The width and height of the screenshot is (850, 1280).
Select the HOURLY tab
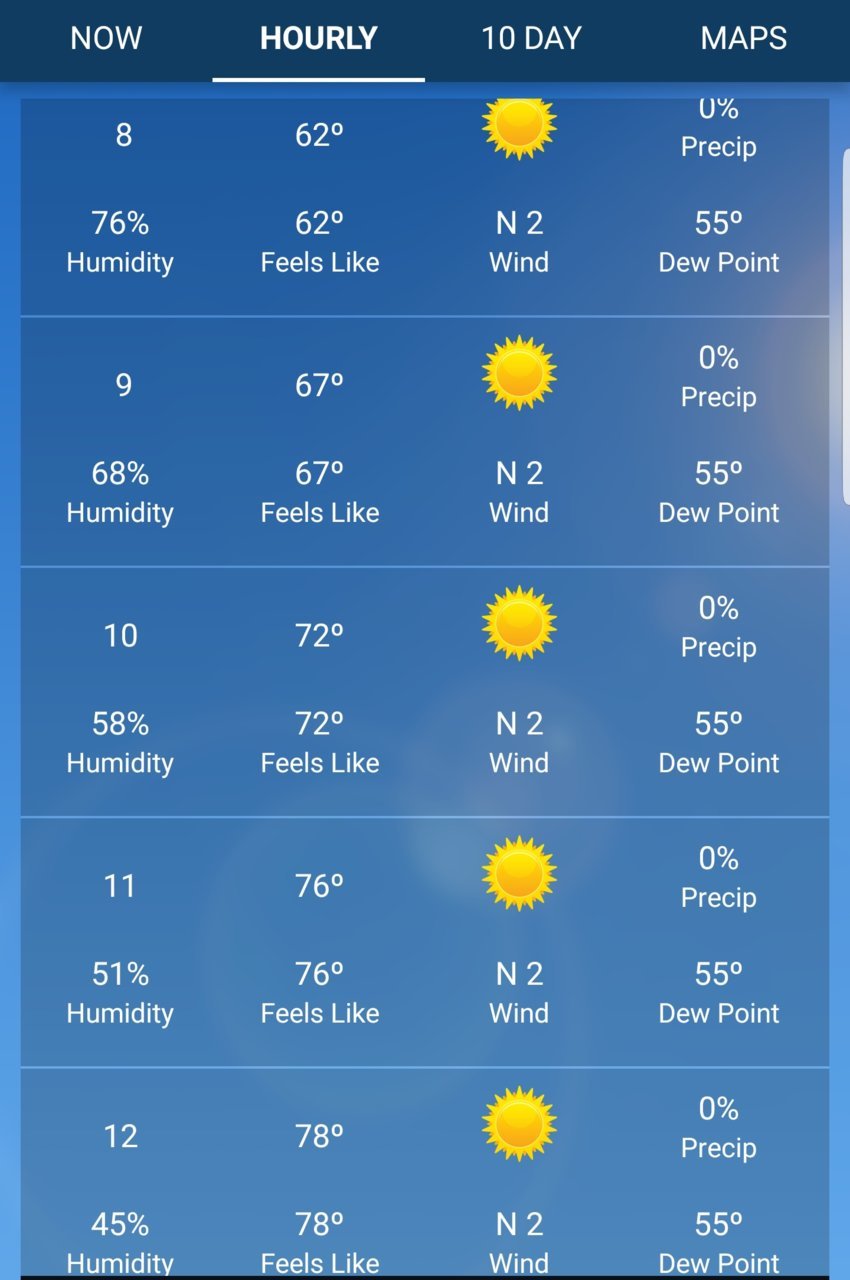318,39
